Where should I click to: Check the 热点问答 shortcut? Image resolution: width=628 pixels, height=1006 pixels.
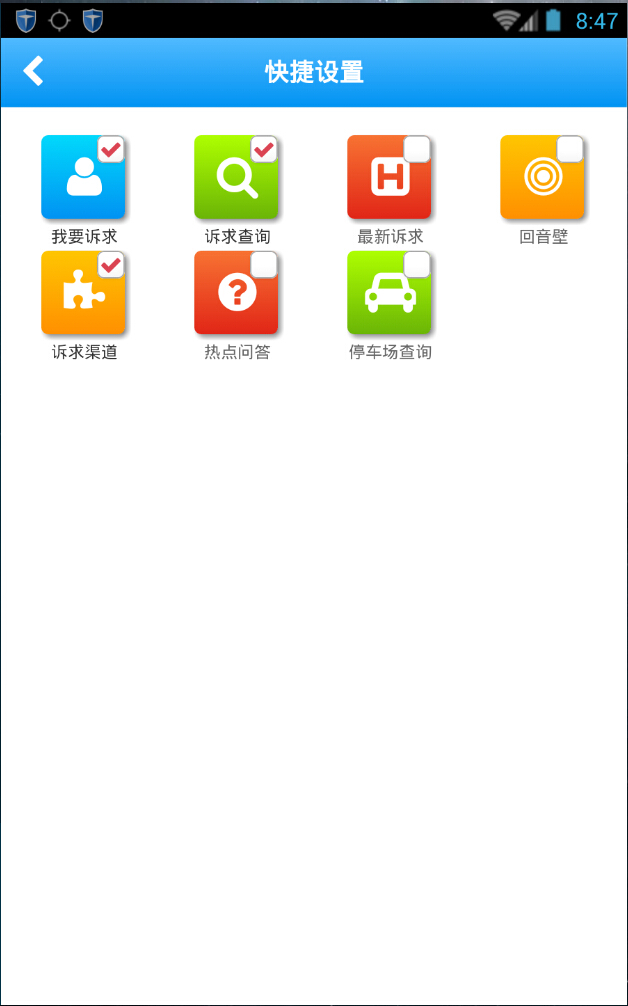tap(263, 265)
